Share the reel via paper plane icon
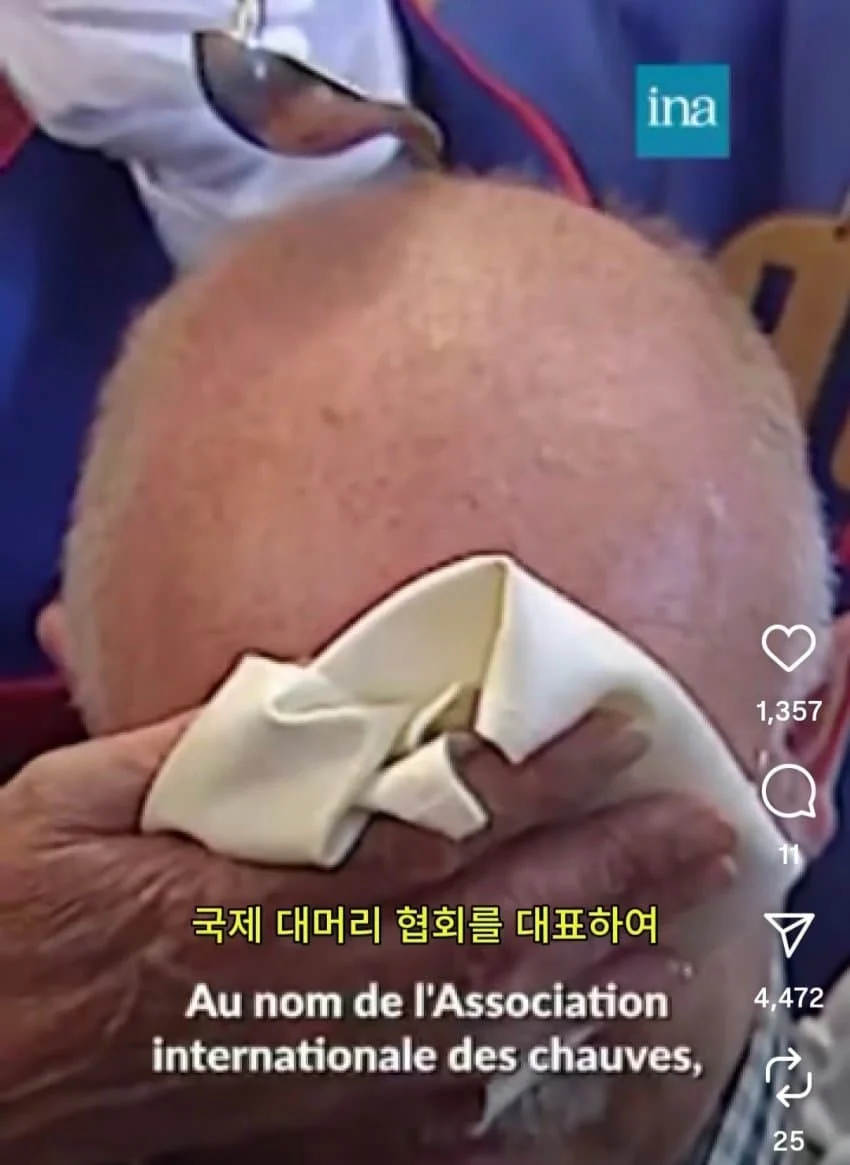Viewport: 850px width, 1165px height. [788, 934]
